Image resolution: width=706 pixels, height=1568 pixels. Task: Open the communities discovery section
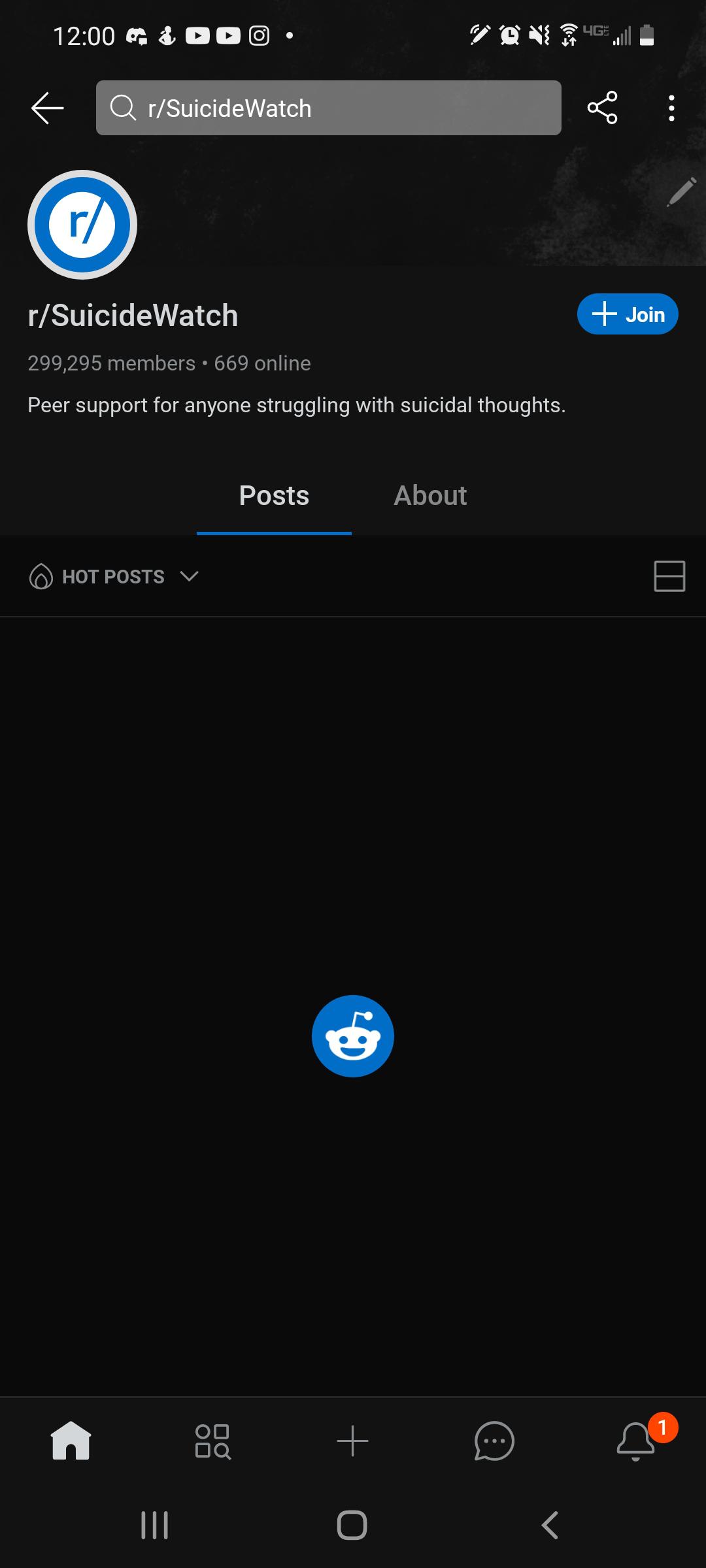[212, 1441]
